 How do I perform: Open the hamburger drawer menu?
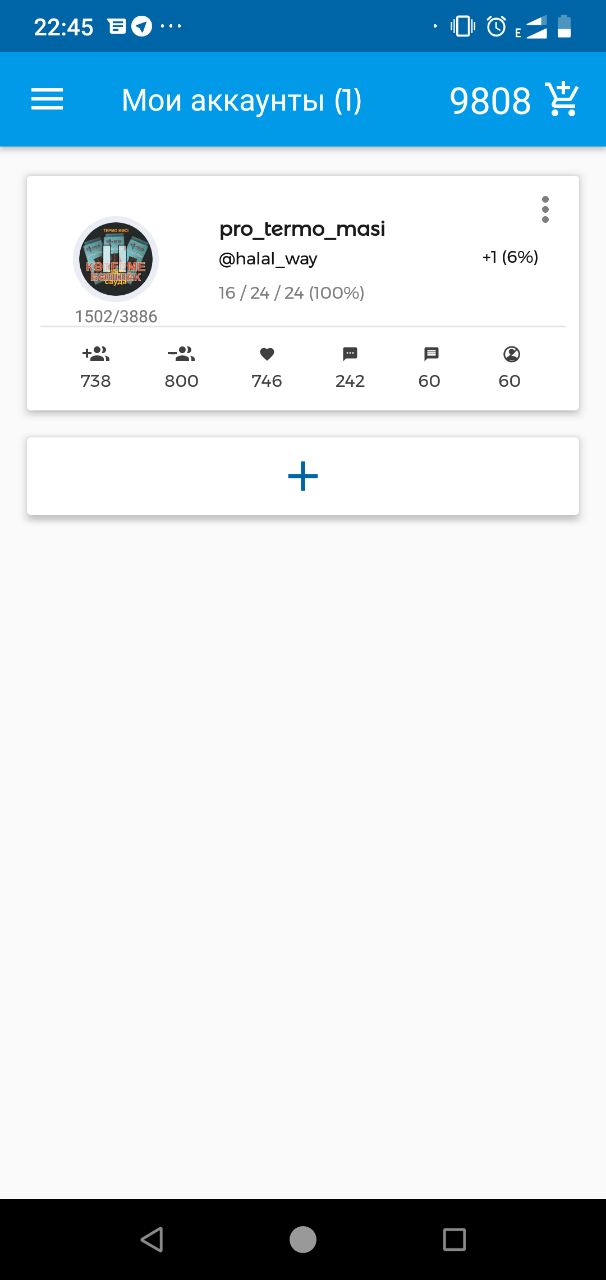(47, 99)
